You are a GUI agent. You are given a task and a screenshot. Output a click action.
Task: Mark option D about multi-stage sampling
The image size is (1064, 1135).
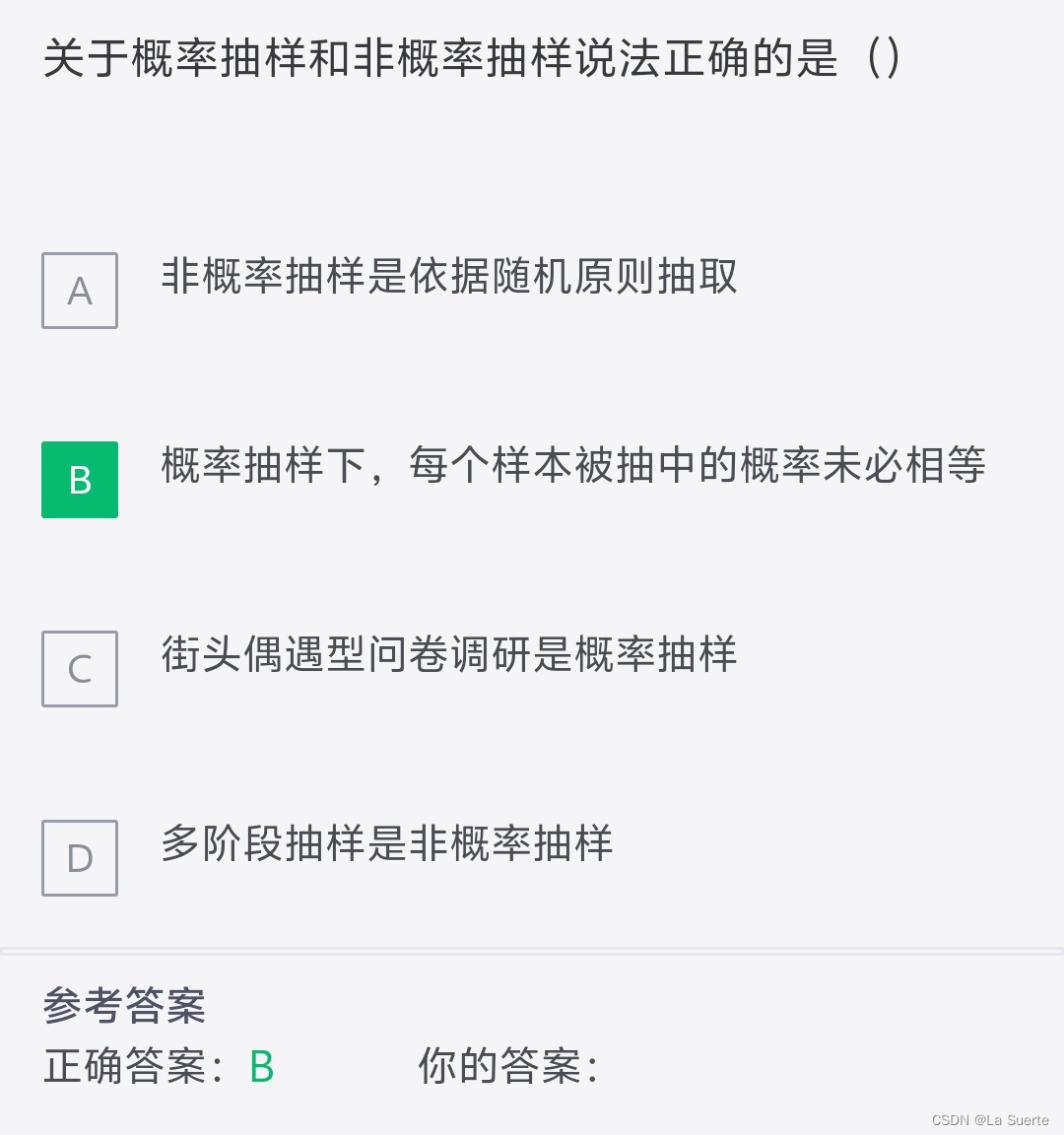point(80,858)
